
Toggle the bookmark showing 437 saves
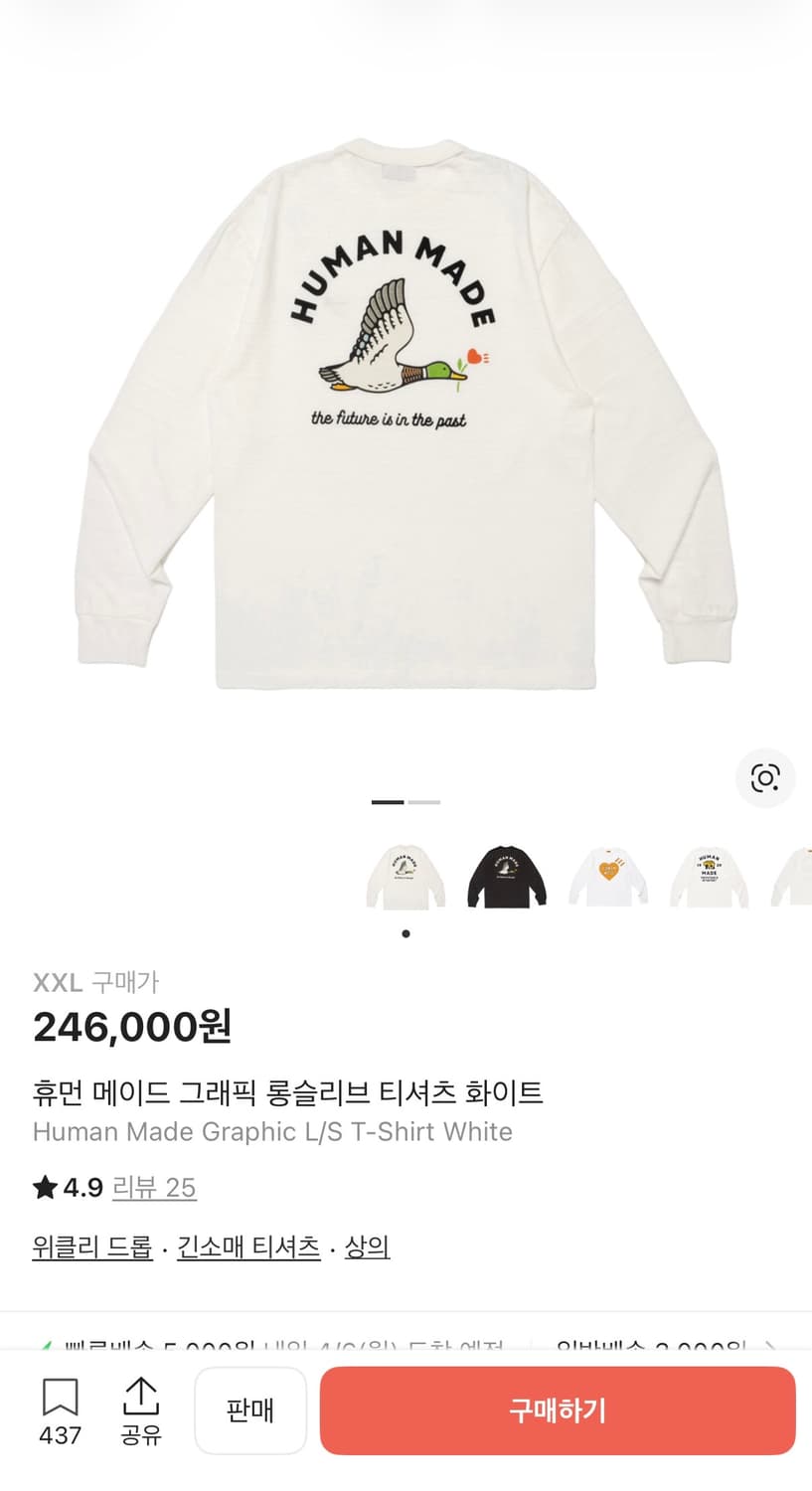tap(62, 1397)
